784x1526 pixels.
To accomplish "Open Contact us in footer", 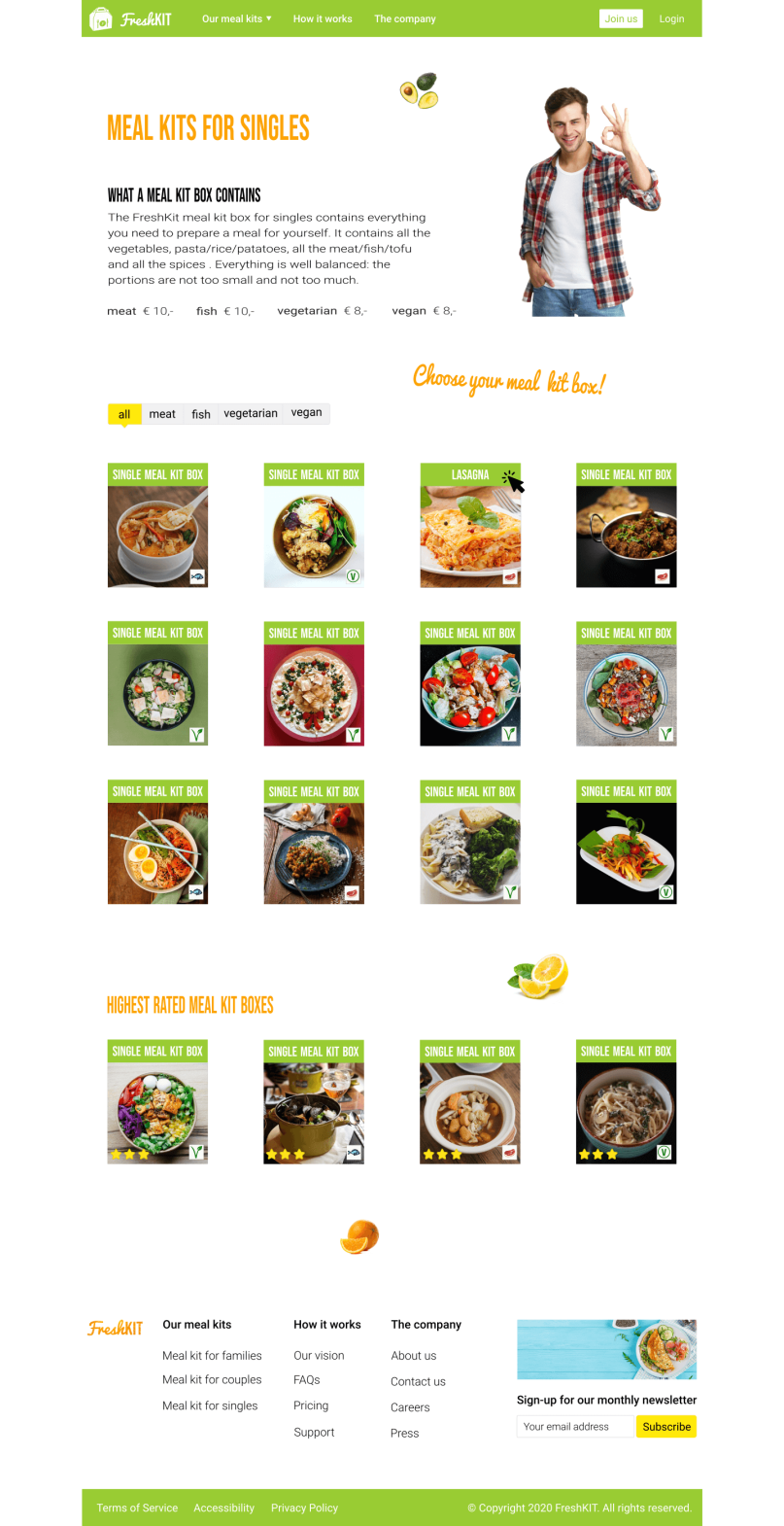I will [x=418, y=1381].
